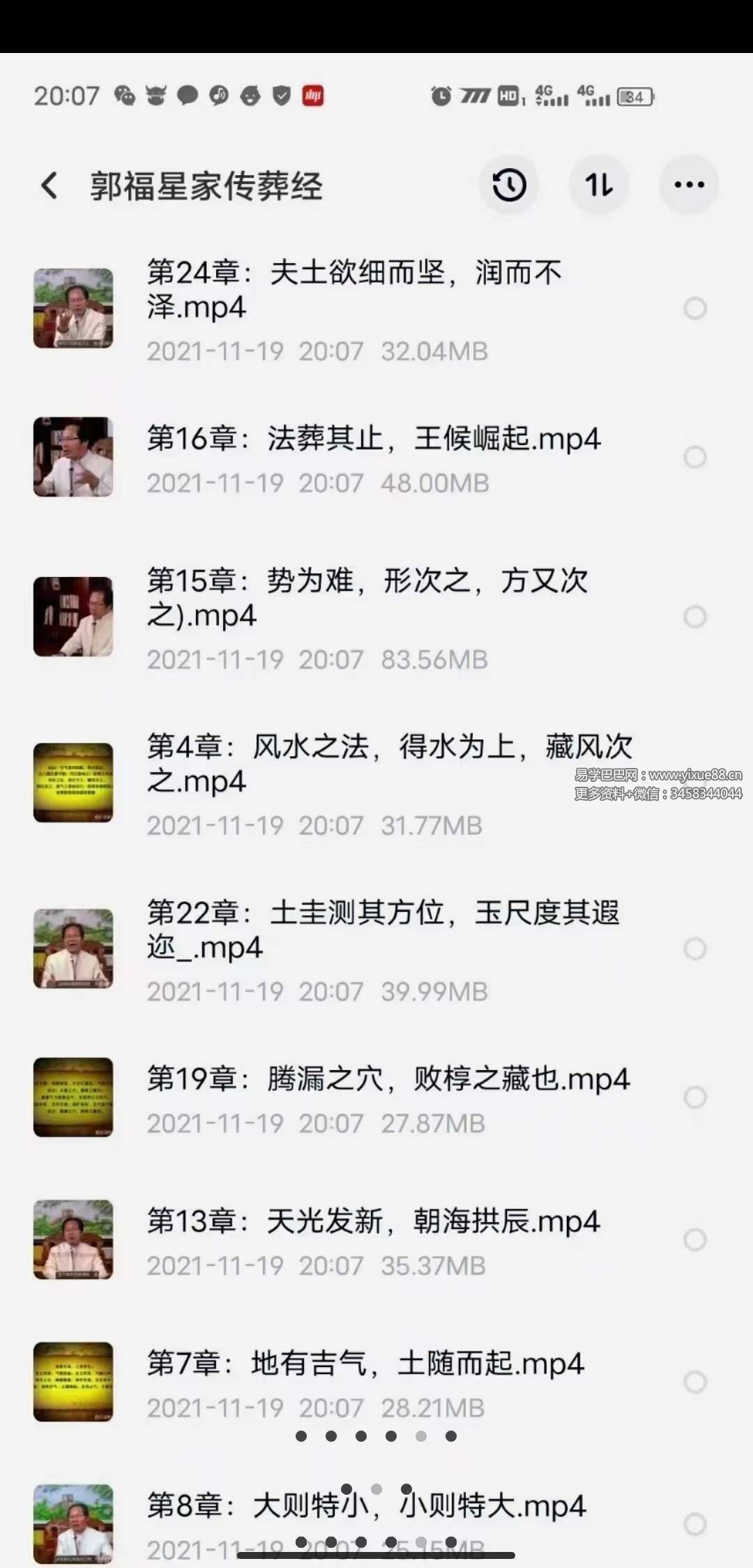The width and height of the screenshot is (753, 1568).
Task: Mark 第22章 file as selected
Action: click(x=695, y=949)
